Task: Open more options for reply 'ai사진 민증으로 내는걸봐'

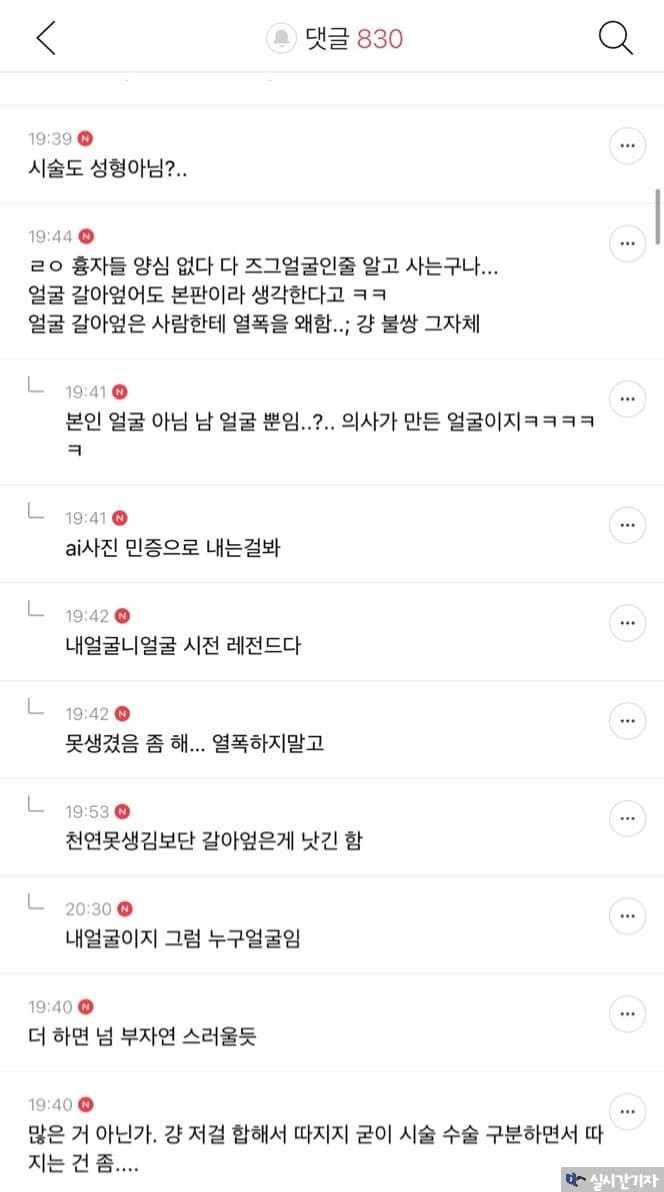Action: pyautogui.click(x=627, y=525)
